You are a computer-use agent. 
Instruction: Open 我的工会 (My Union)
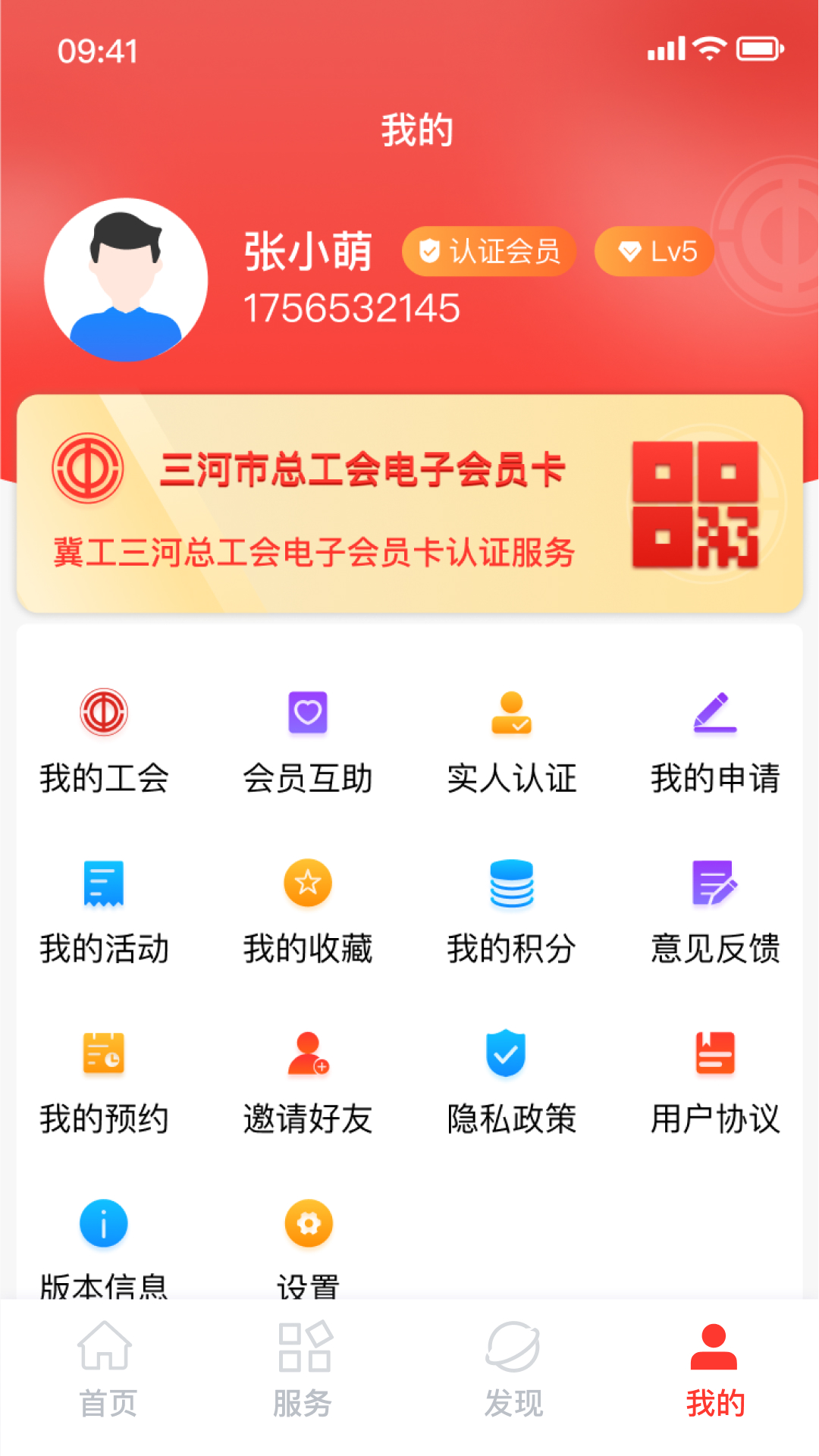[x=105, y=739]
